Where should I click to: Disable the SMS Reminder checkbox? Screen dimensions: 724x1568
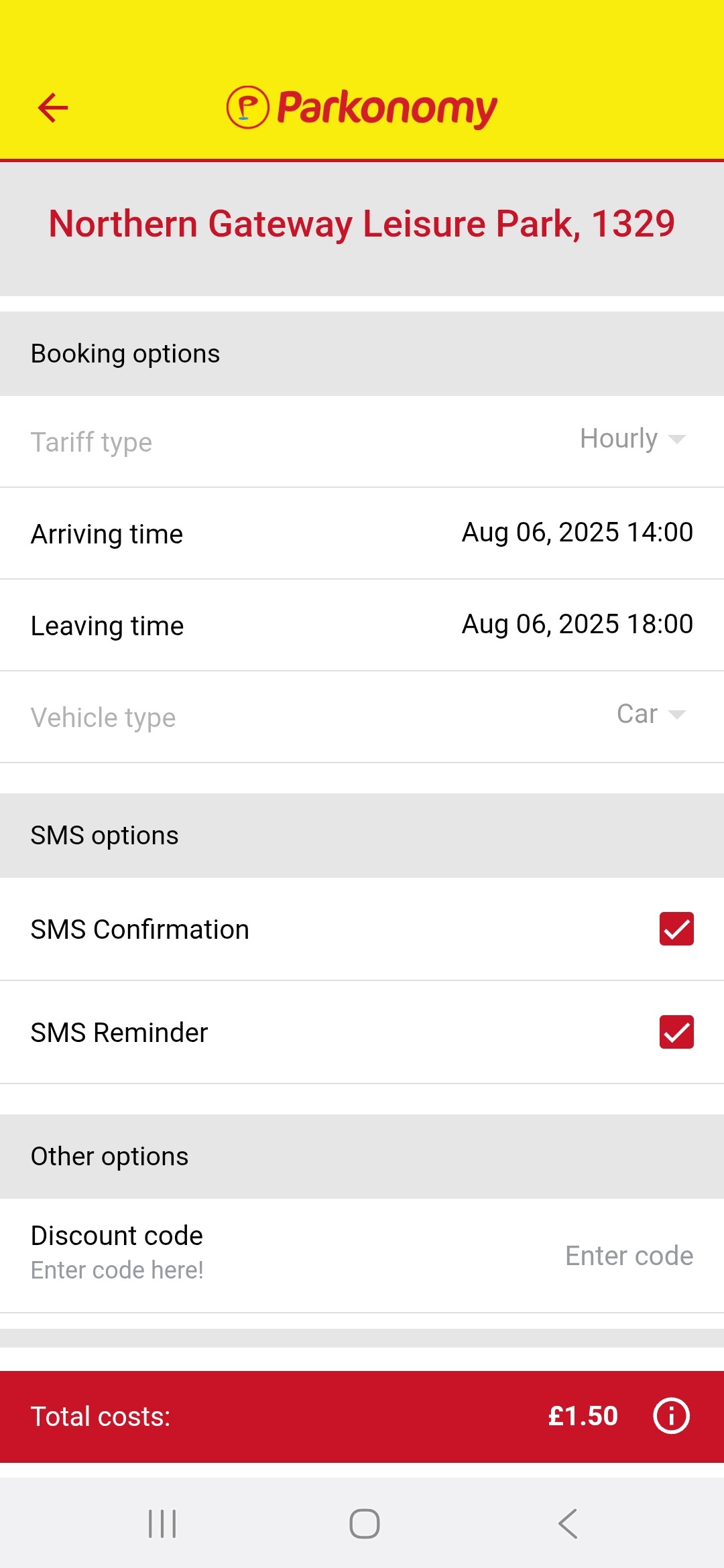click(x=676, y=1032)
